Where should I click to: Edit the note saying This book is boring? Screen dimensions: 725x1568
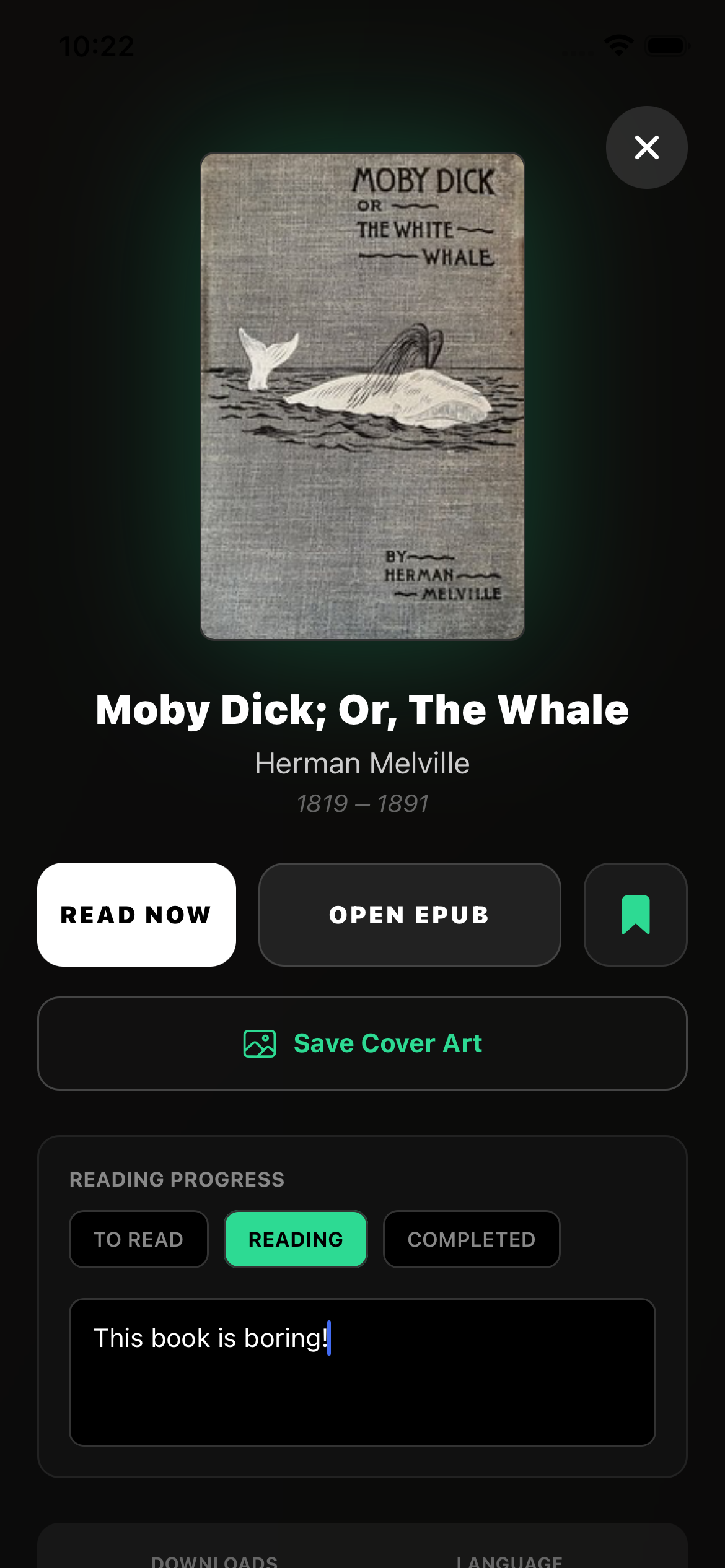coord(362,1372)
